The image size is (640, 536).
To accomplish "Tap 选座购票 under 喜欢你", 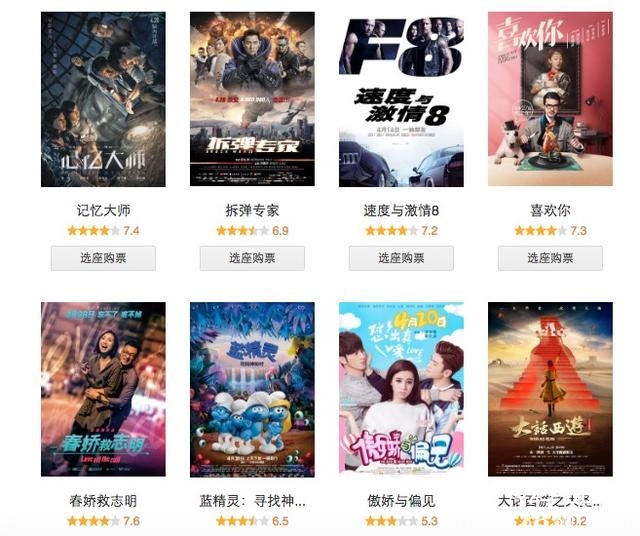I will click(550, 258).
